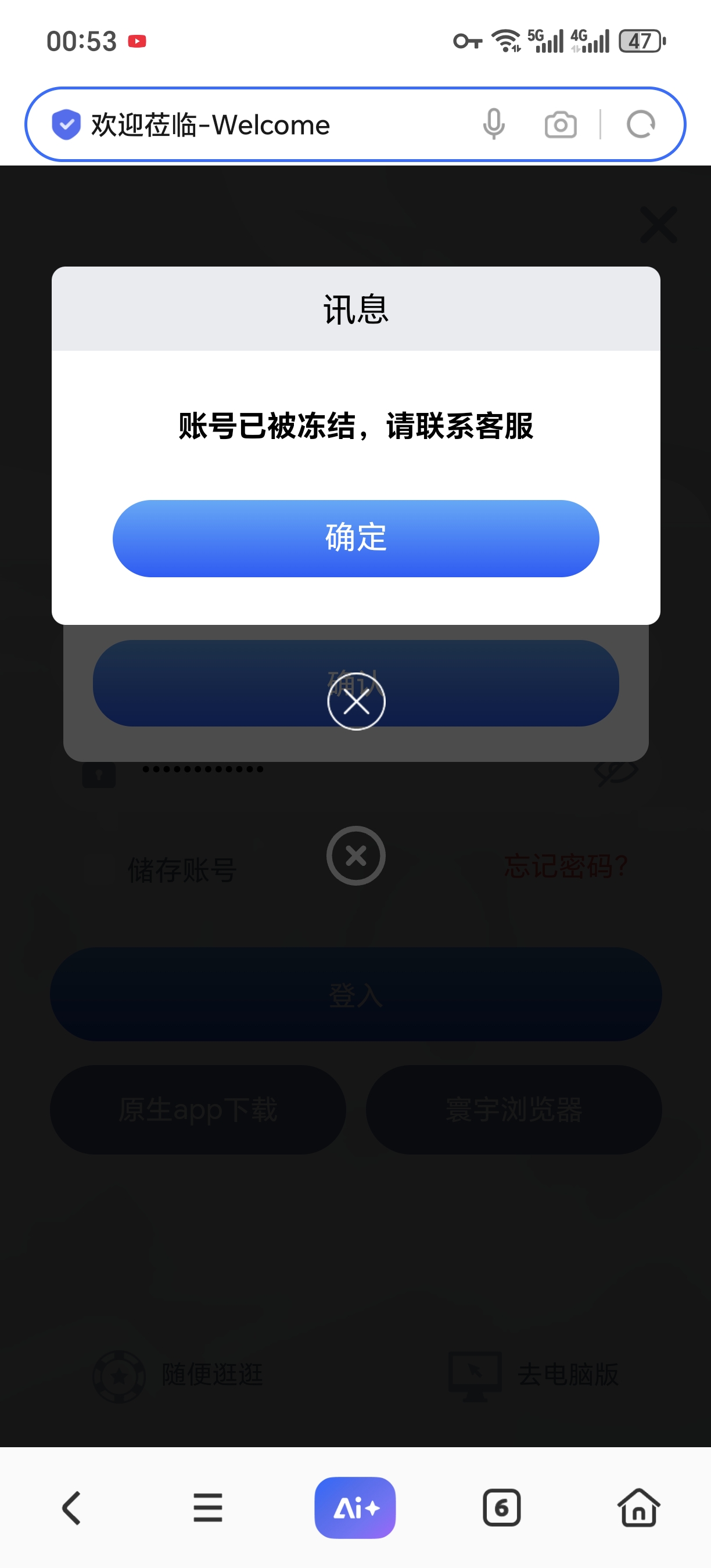
Task: Tap 确定 to confirm the frozen account message
Action: pos(355,538)
